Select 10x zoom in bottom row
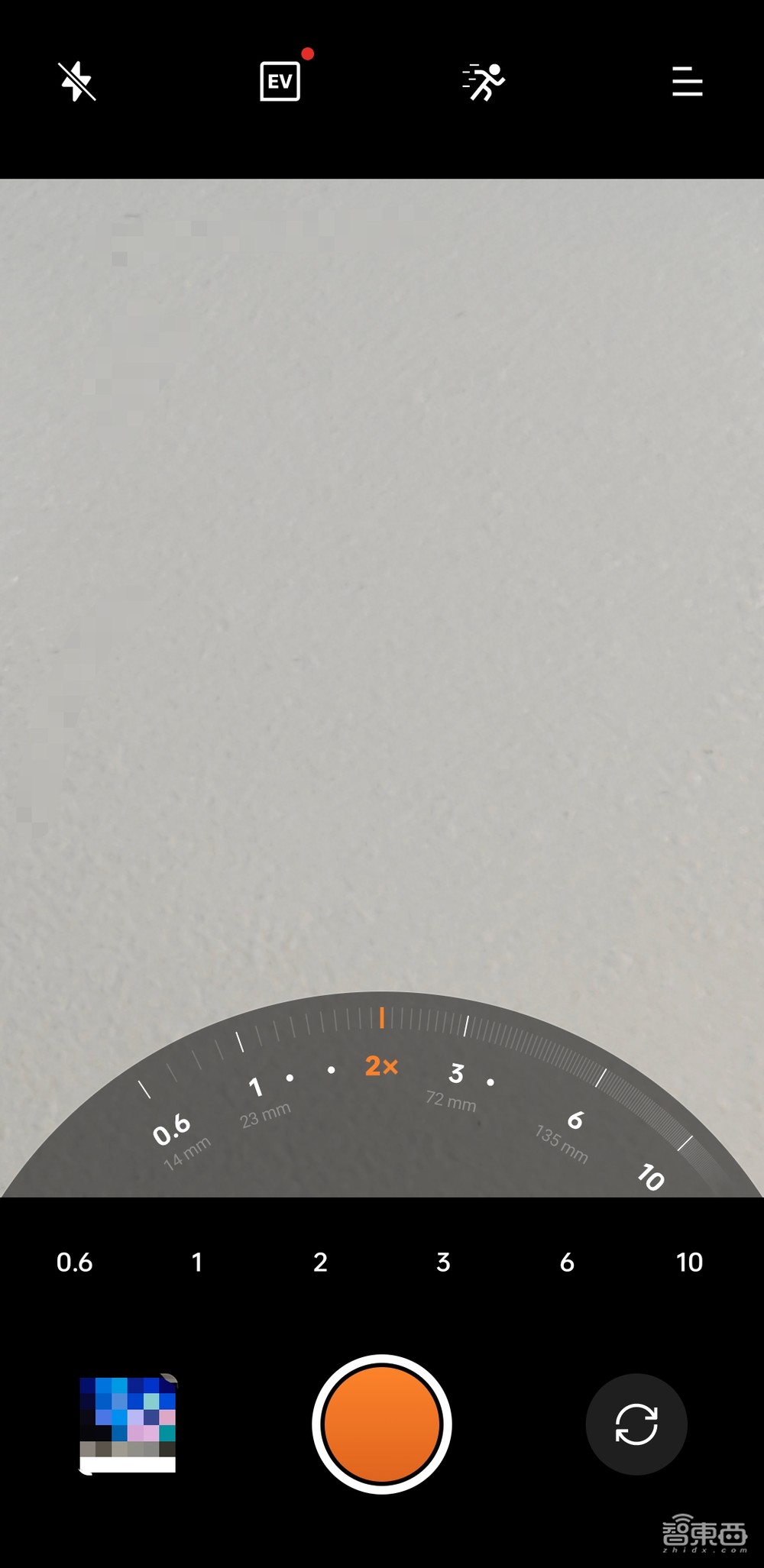The width and height of the screenshot is (764, 1568). tap(689, 1262)
